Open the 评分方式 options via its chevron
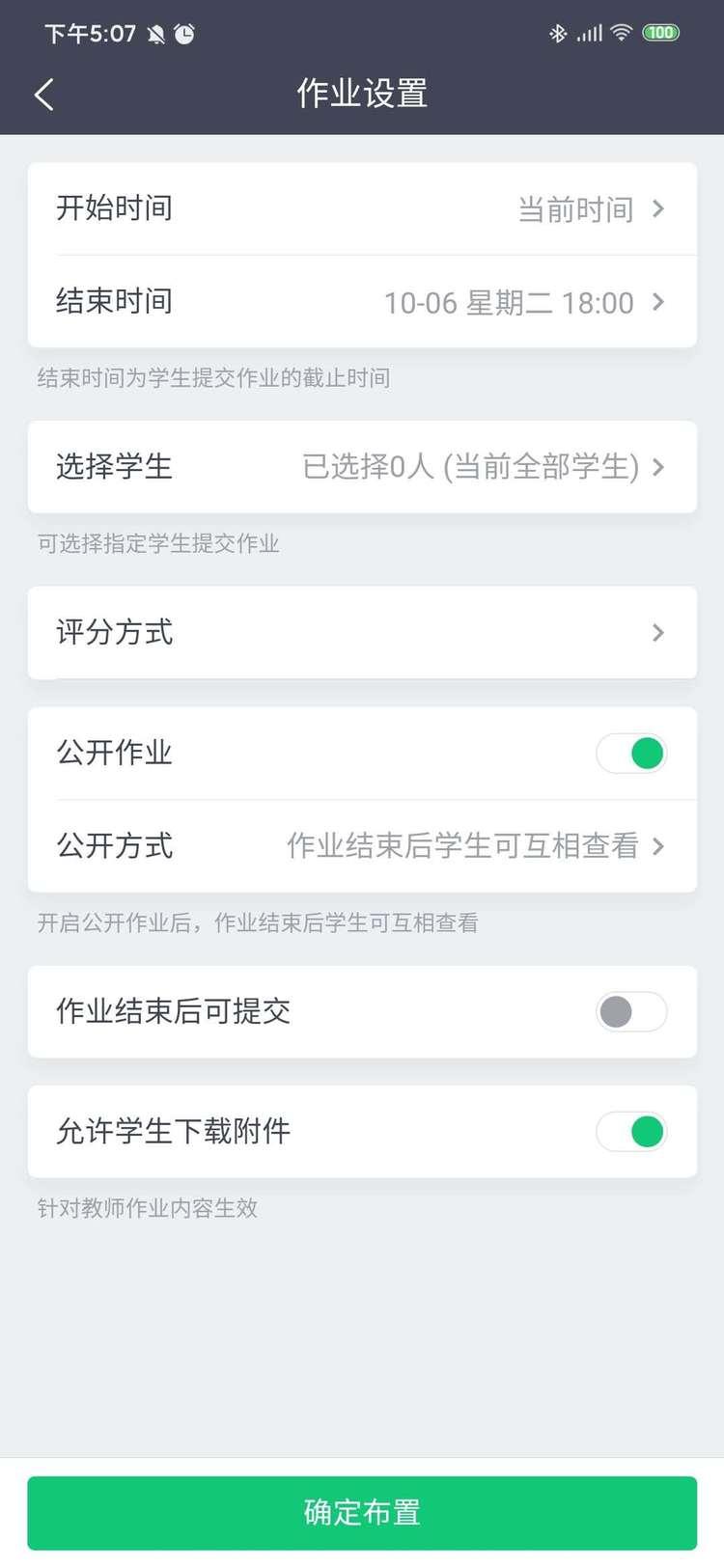This screenshot has width=724, height=1568. pyautogui.click(x=658, y=633)
